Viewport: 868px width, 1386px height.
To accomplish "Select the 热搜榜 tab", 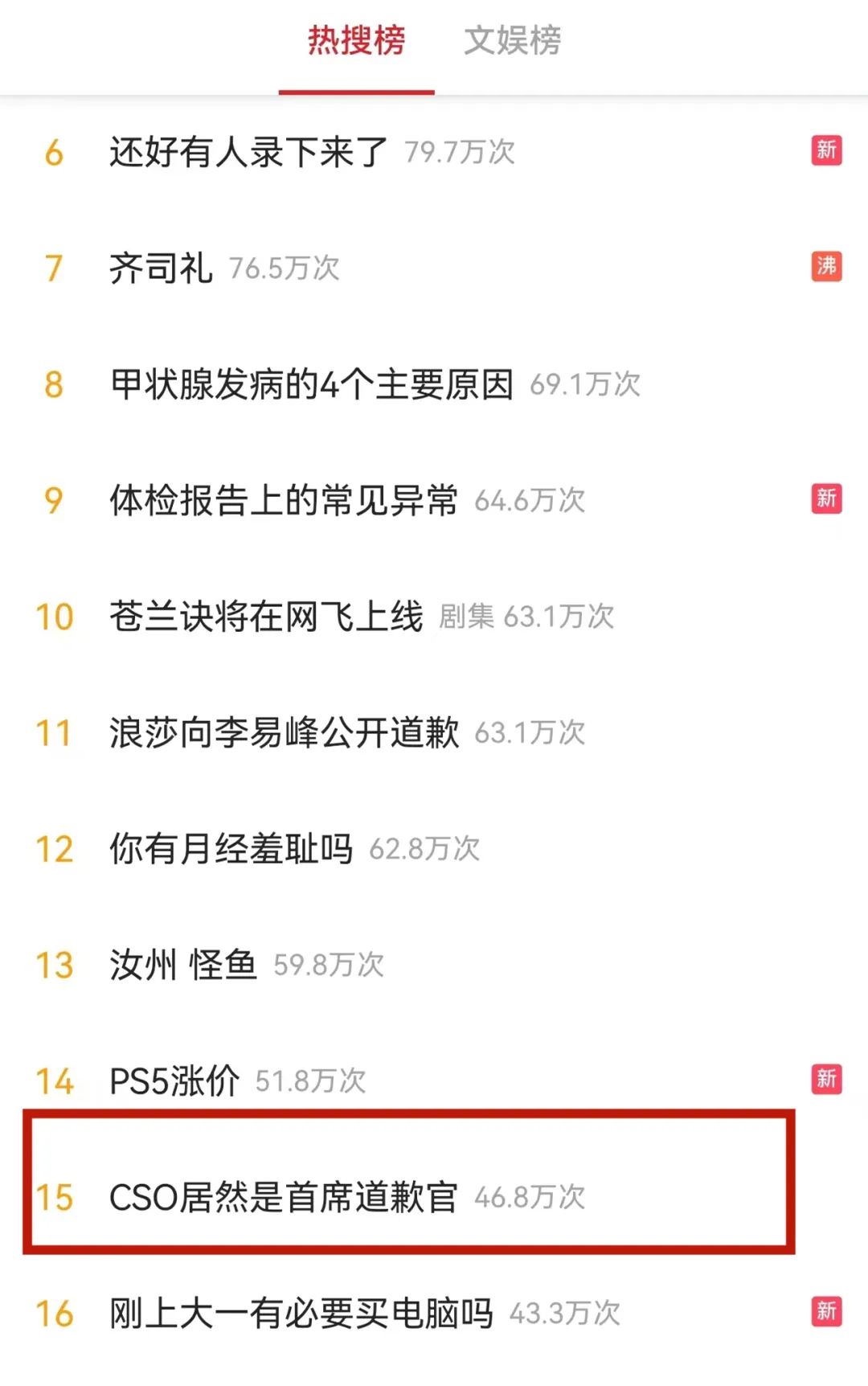I will click(x=356, y=41).
